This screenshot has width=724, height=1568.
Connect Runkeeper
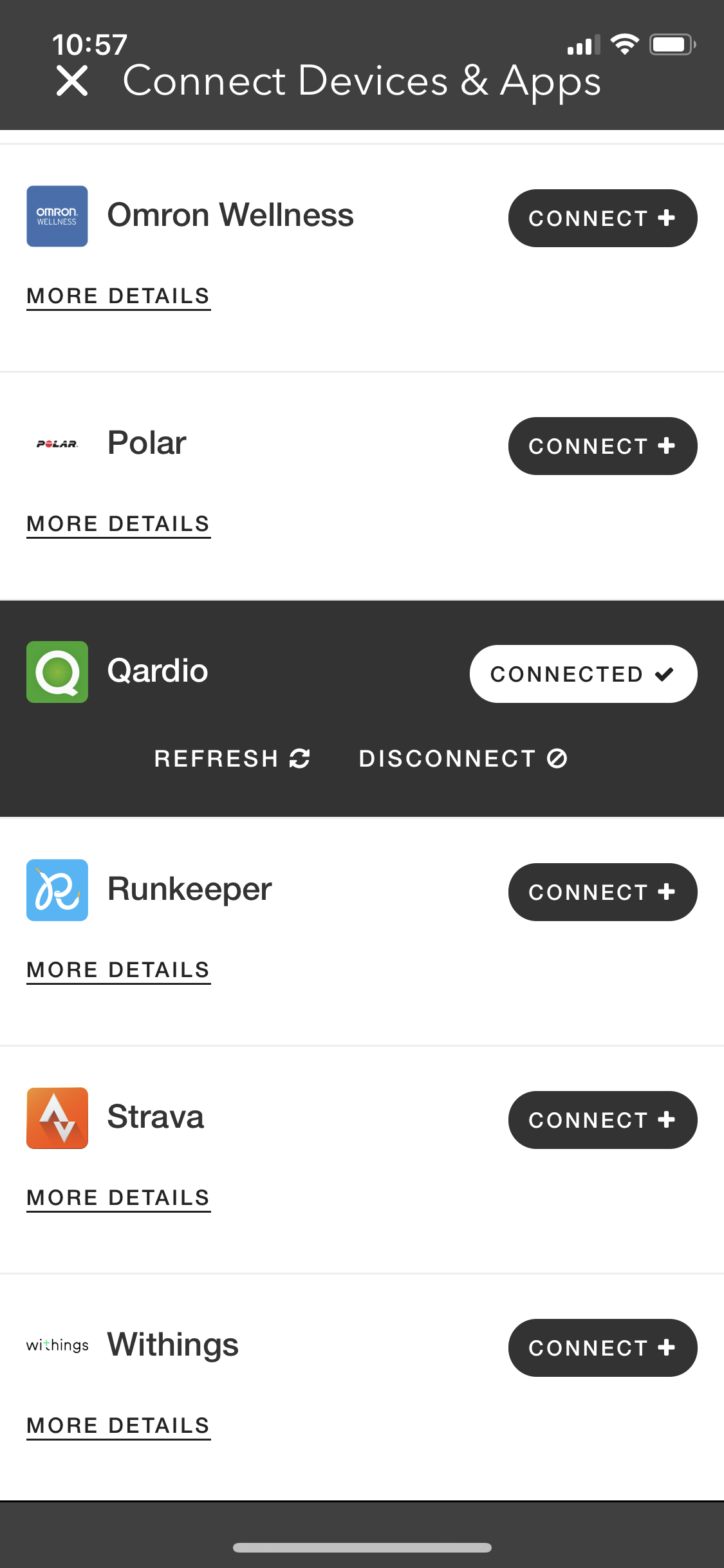[x=602, y=892]
